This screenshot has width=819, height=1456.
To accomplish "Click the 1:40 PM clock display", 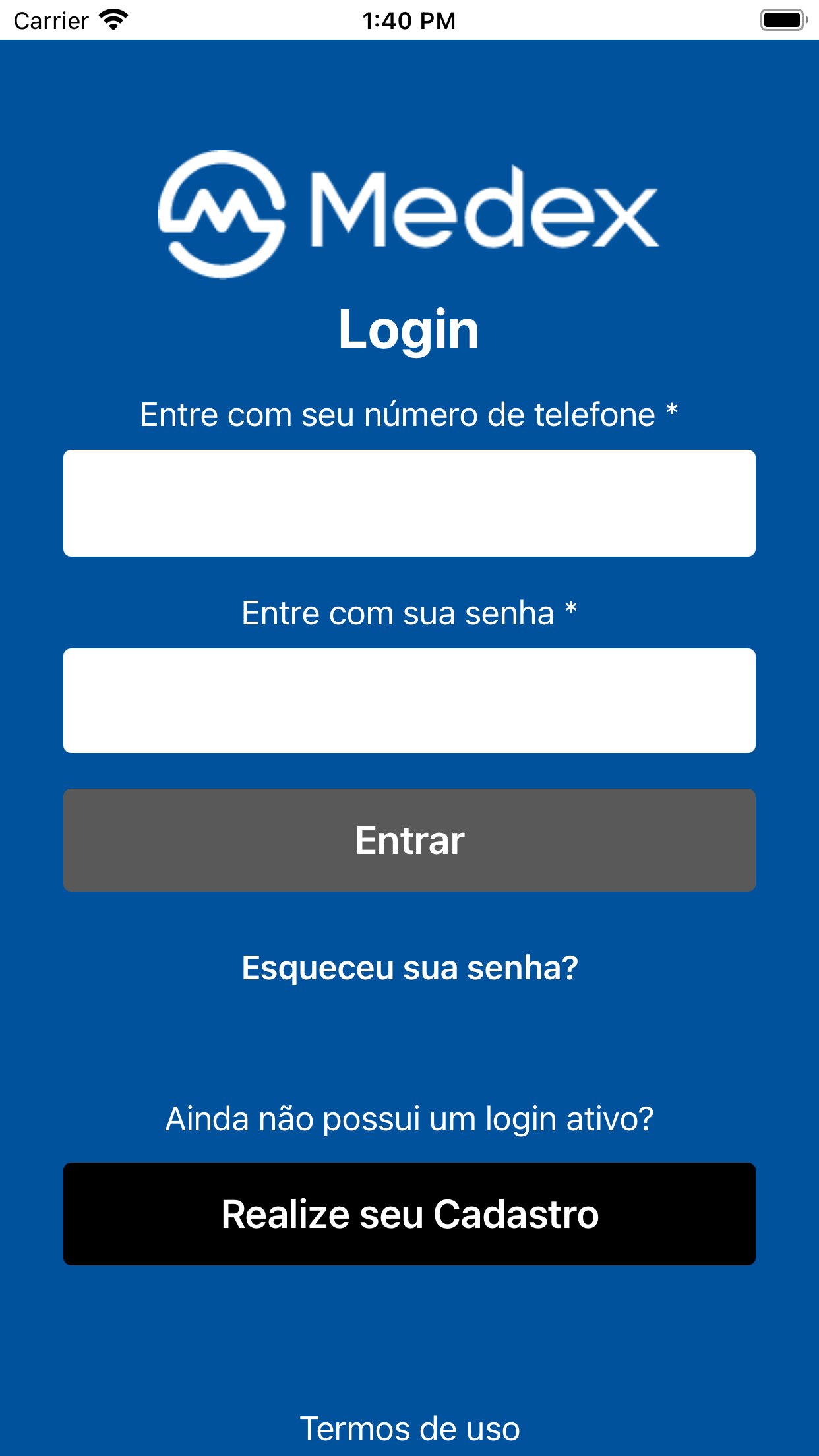I will (409, 20).
